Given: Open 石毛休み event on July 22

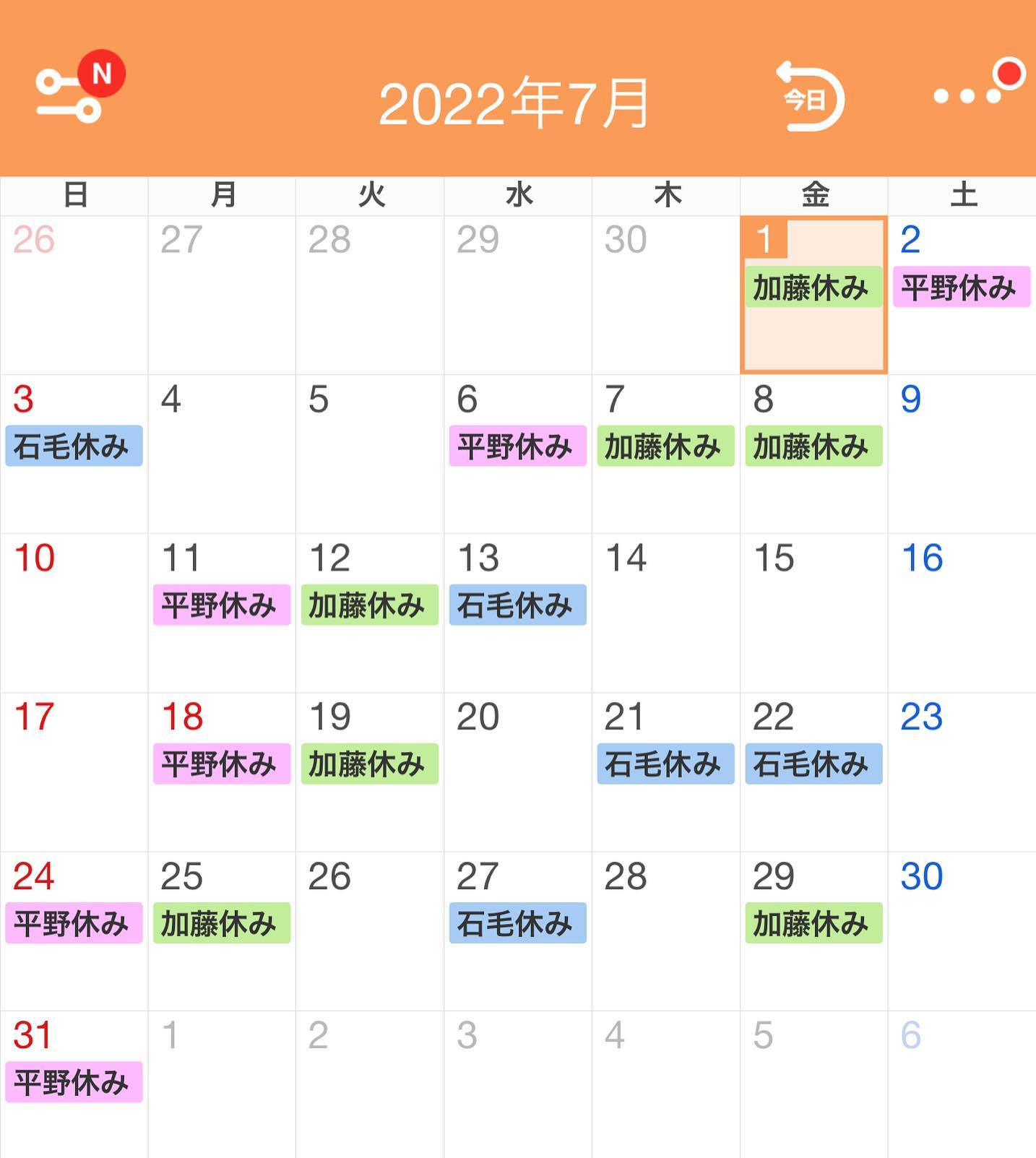Looking at the screenshot, I should [x=813, y=764].
